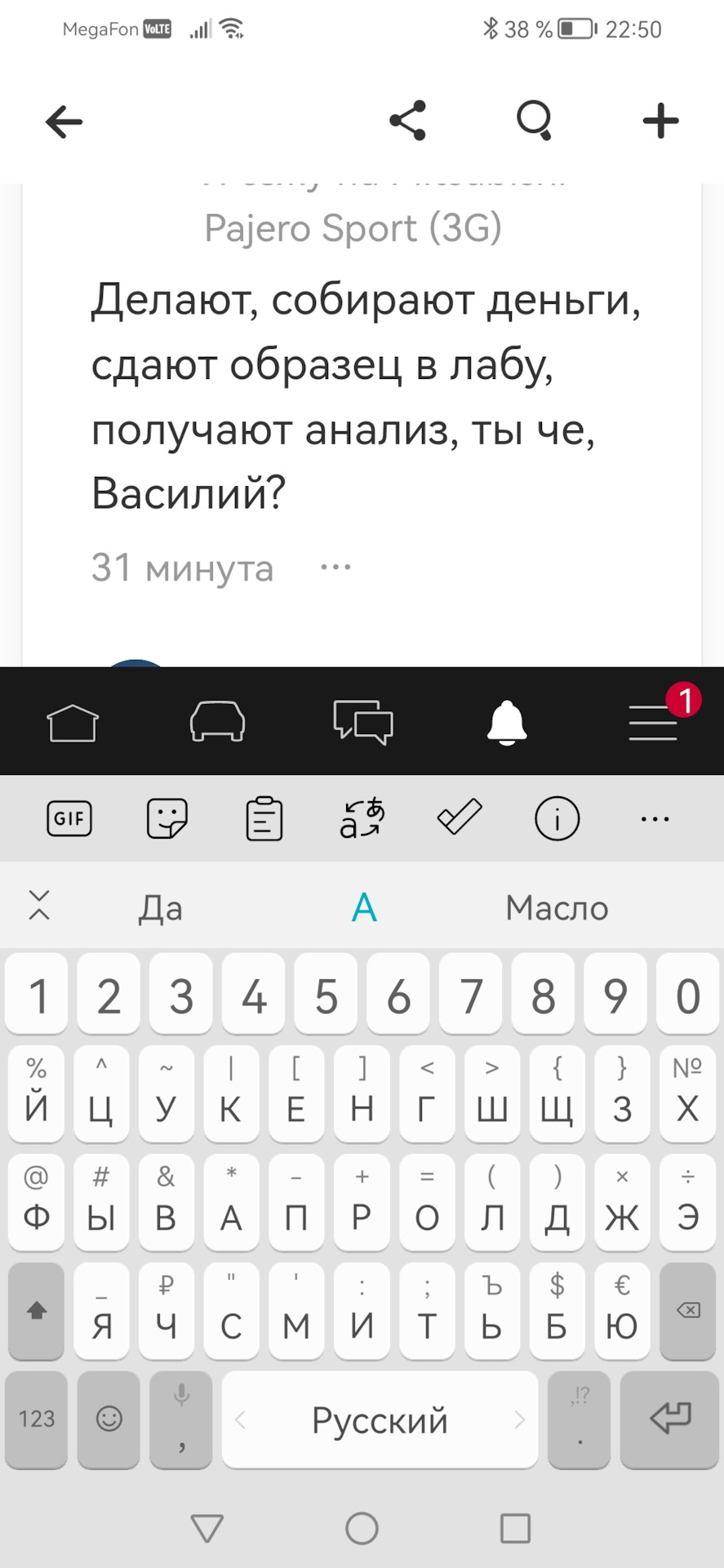Switch keyboard to 123 symbols
The width and height of the screenshot is (724, 1568).
pyautogui.click(x=37, y=1419)
